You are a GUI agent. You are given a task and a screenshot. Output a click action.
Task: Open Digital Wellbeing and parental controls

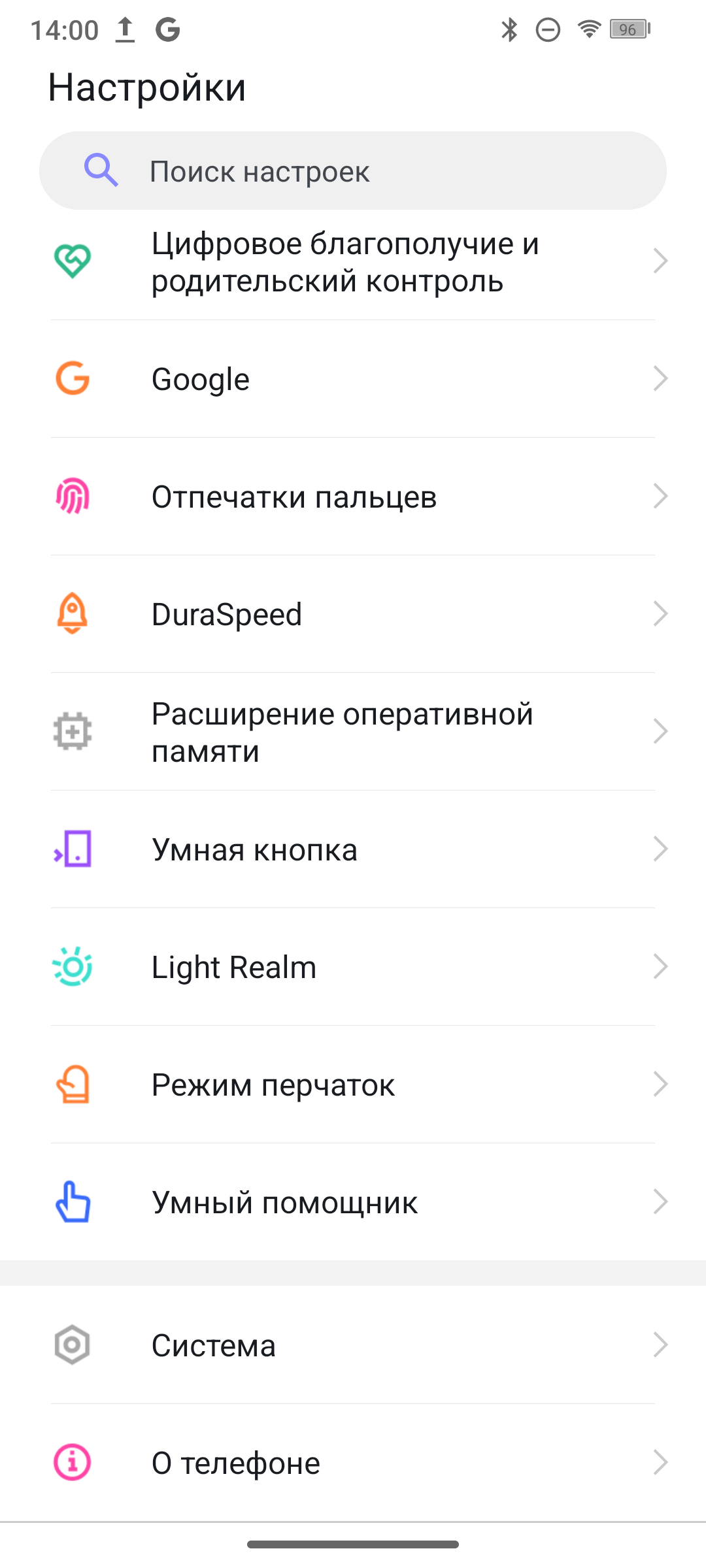click(x=353, y=262)
